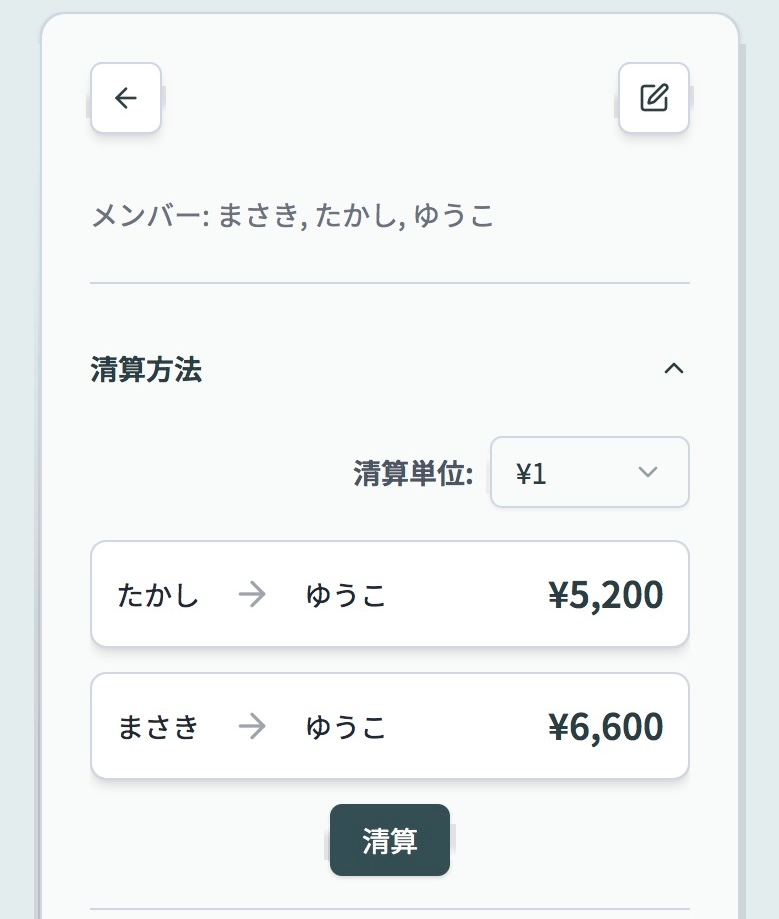Open the 清算単位 dropdown
This screenshot has height=919, width=779.
point(589,472)
